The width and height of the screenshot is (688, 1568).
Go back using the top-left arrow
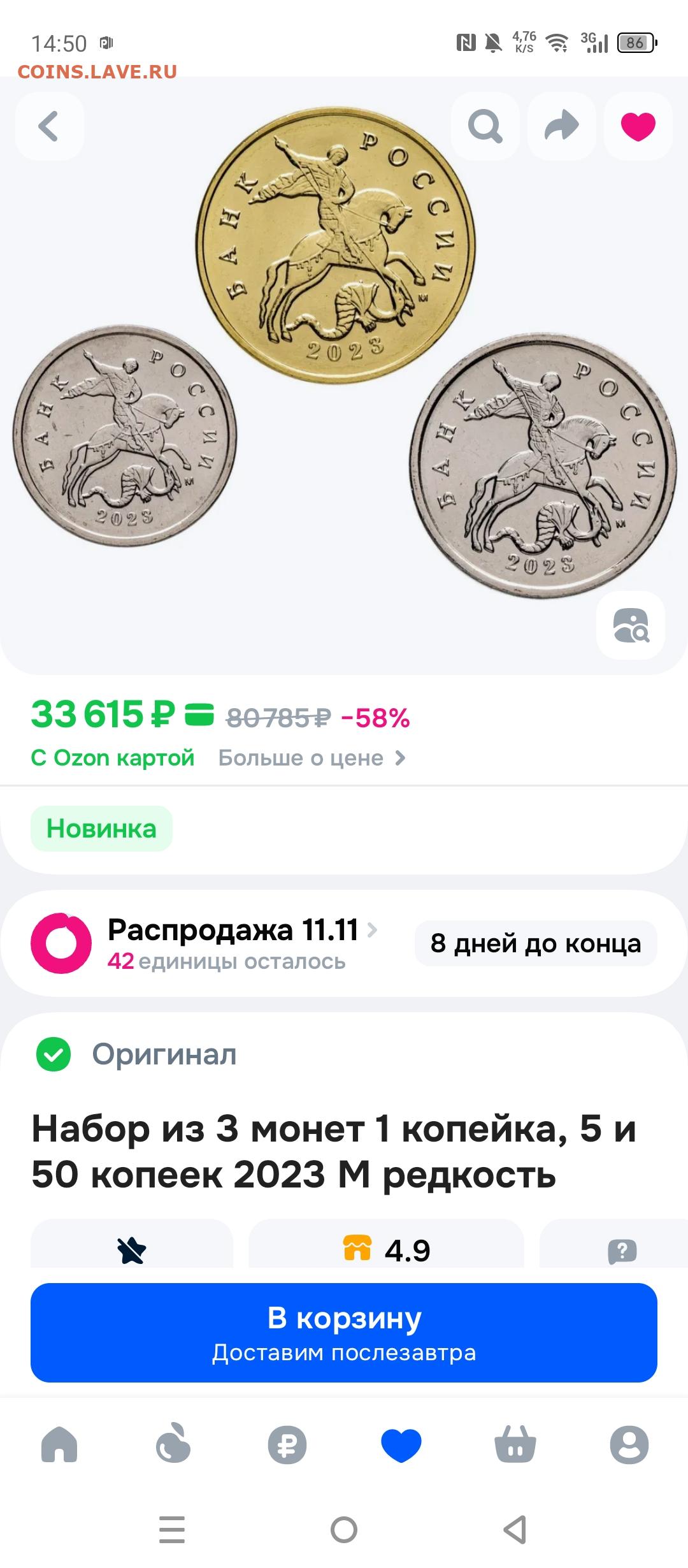49,126
